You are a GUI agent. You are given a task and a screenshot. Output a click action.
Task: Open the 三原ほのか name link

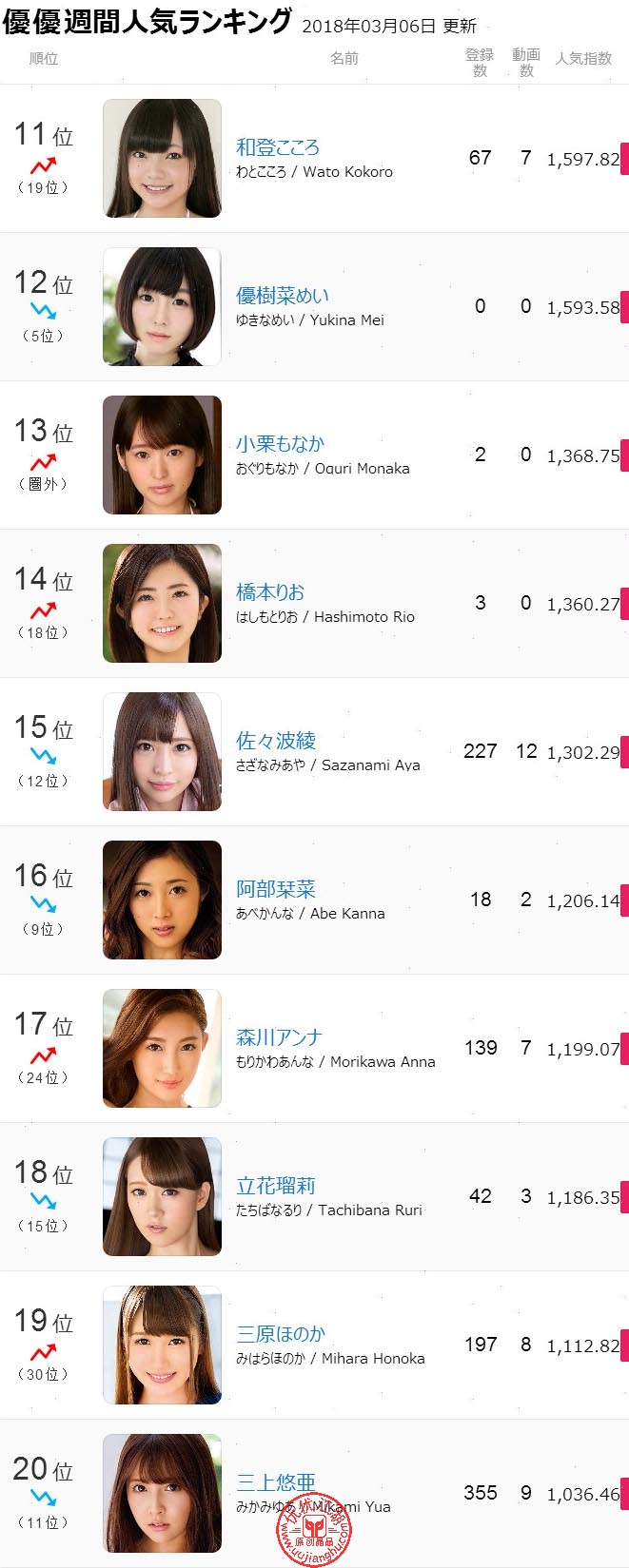(x=280, y=1334)
